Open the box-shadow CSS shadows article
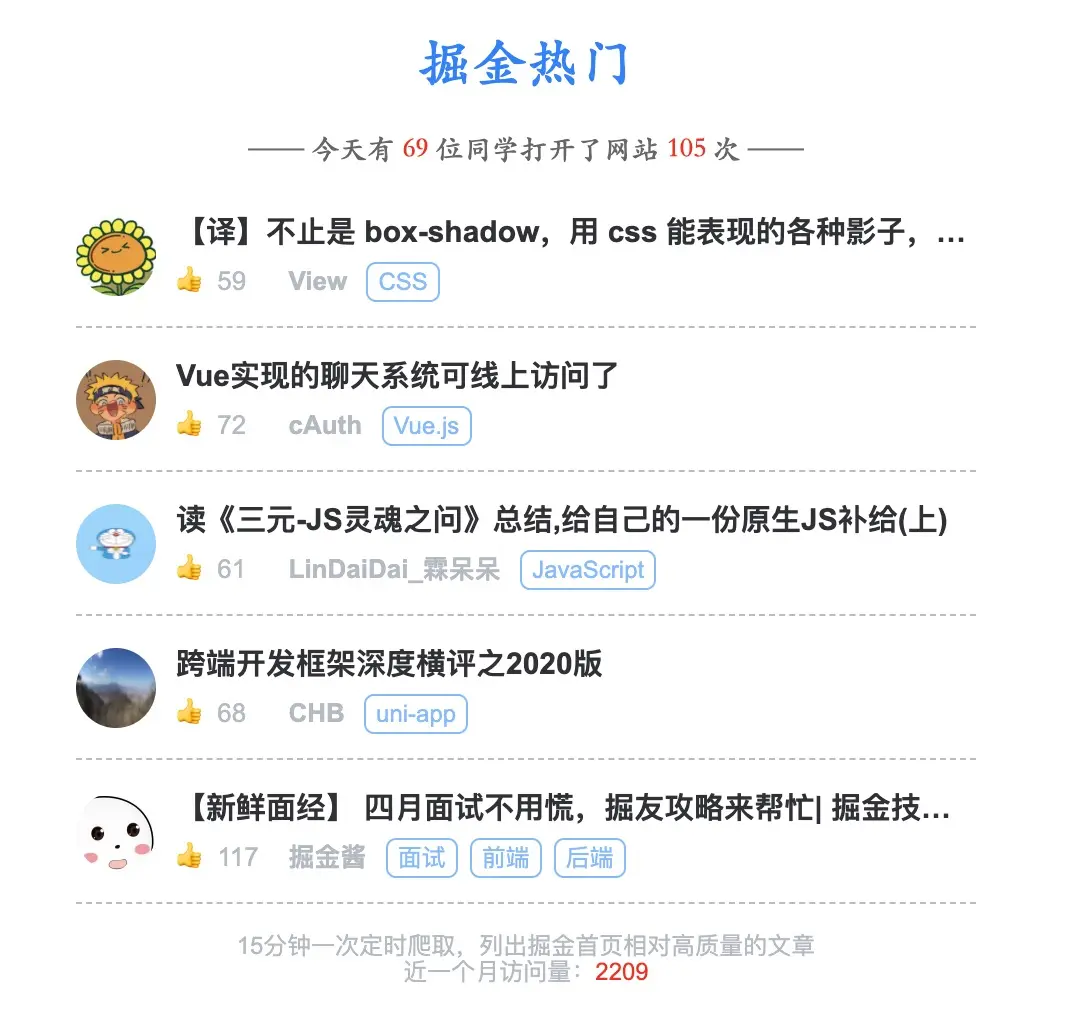The height and width of the screenshot is (1022, 1086). (x=575, y=233)
